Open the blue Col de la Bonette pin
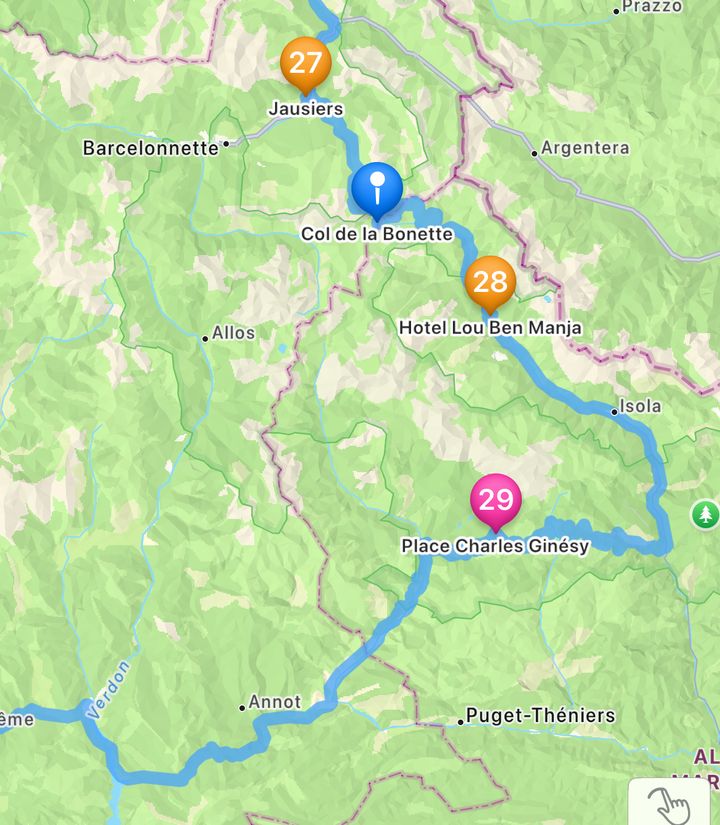 377,188
